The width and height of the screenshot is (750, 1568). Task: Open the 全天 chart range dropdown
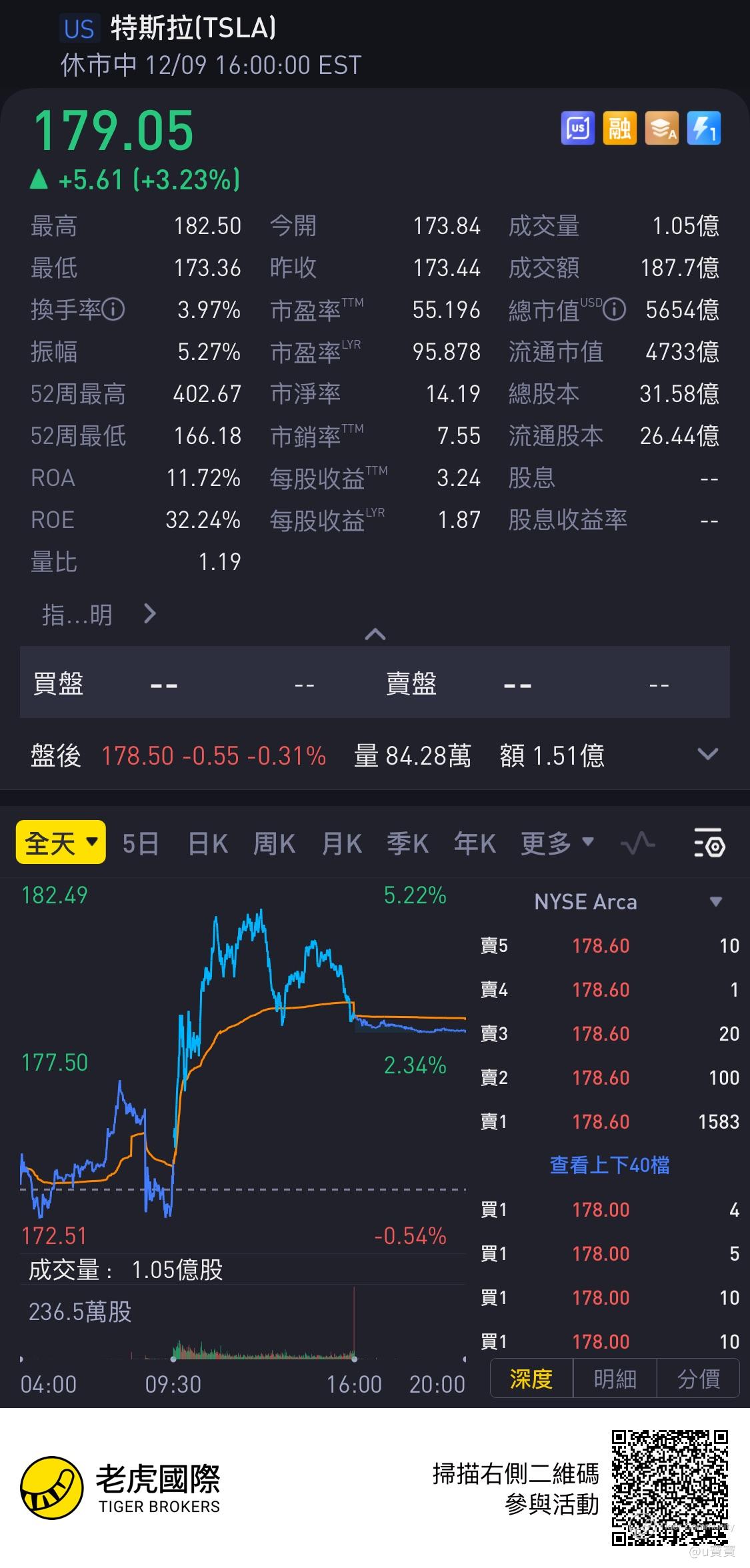coord(61,843)
